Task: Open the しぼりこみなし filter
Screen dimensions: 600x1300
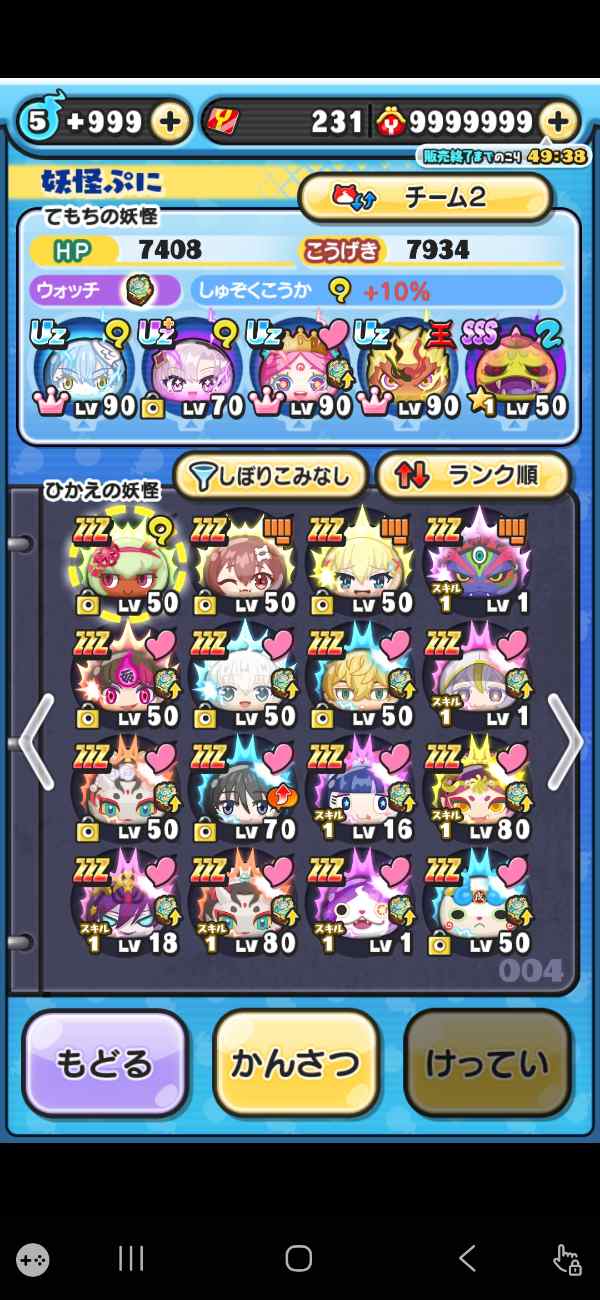Action: 272,477
